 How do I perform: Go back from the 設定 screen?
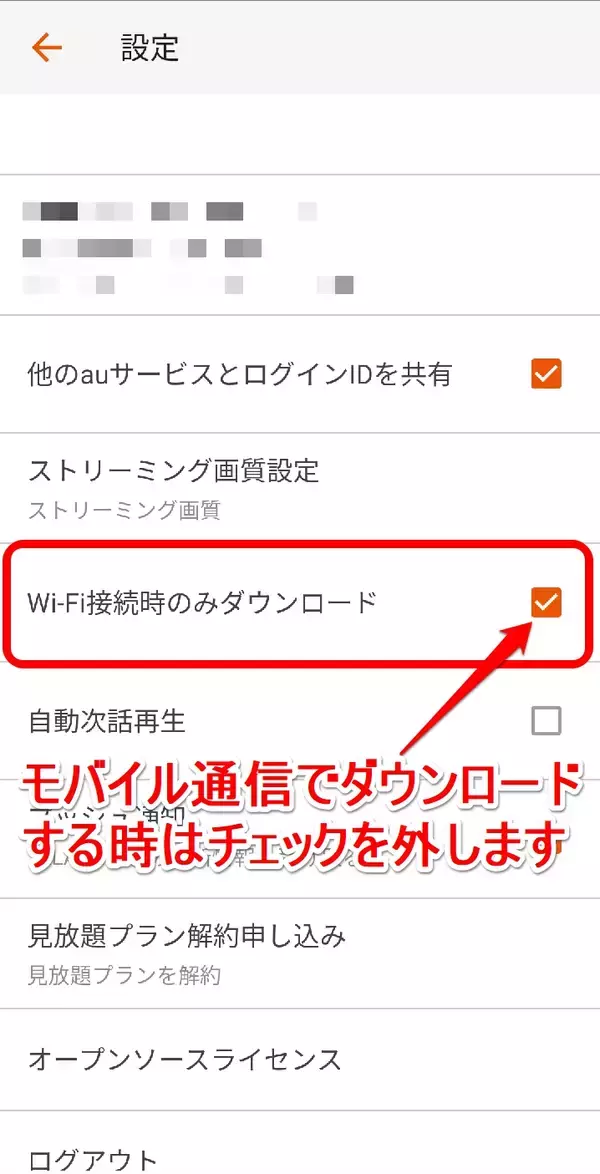click(46, 47)
